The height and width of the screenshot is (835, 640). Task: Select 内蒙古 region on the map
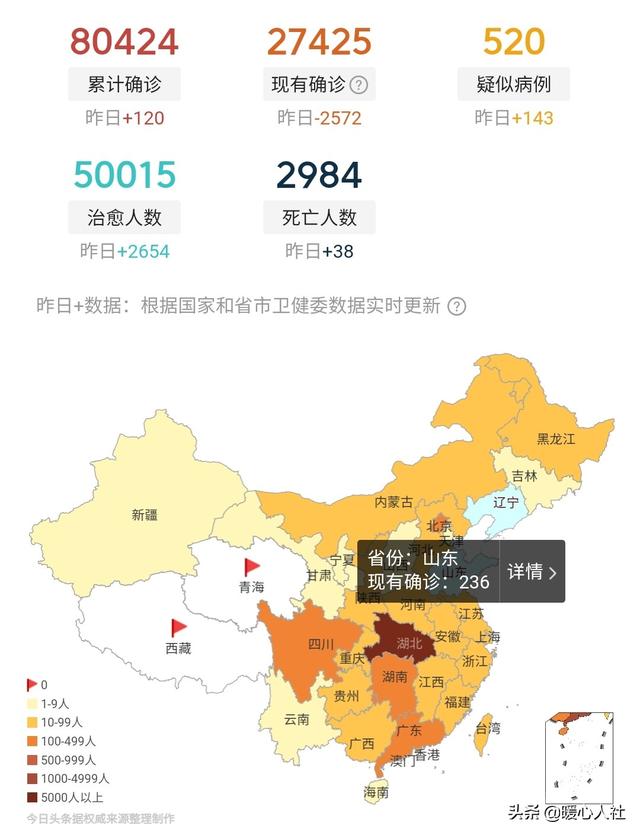[393, 501]
